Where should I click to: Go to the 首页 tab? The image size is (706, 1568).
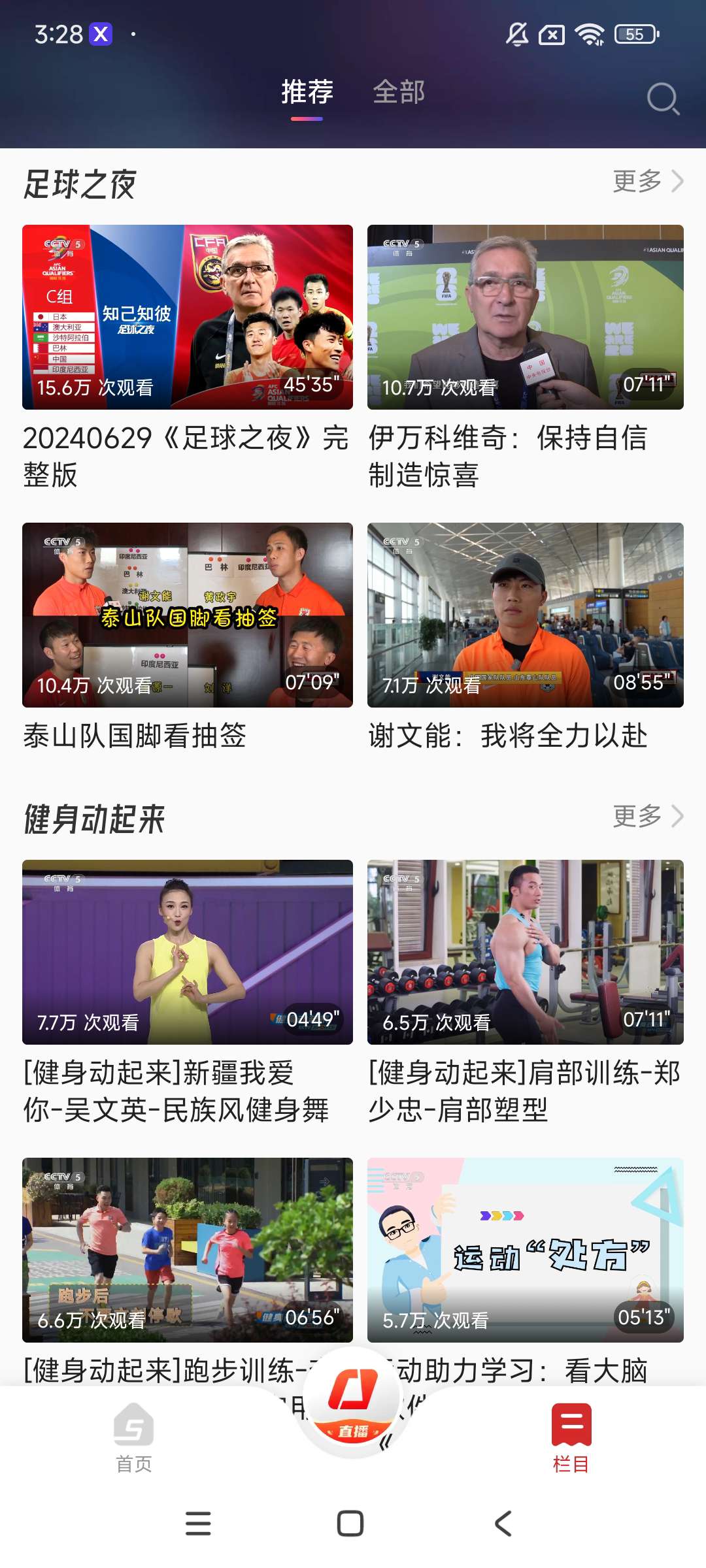pos(134,1438)
